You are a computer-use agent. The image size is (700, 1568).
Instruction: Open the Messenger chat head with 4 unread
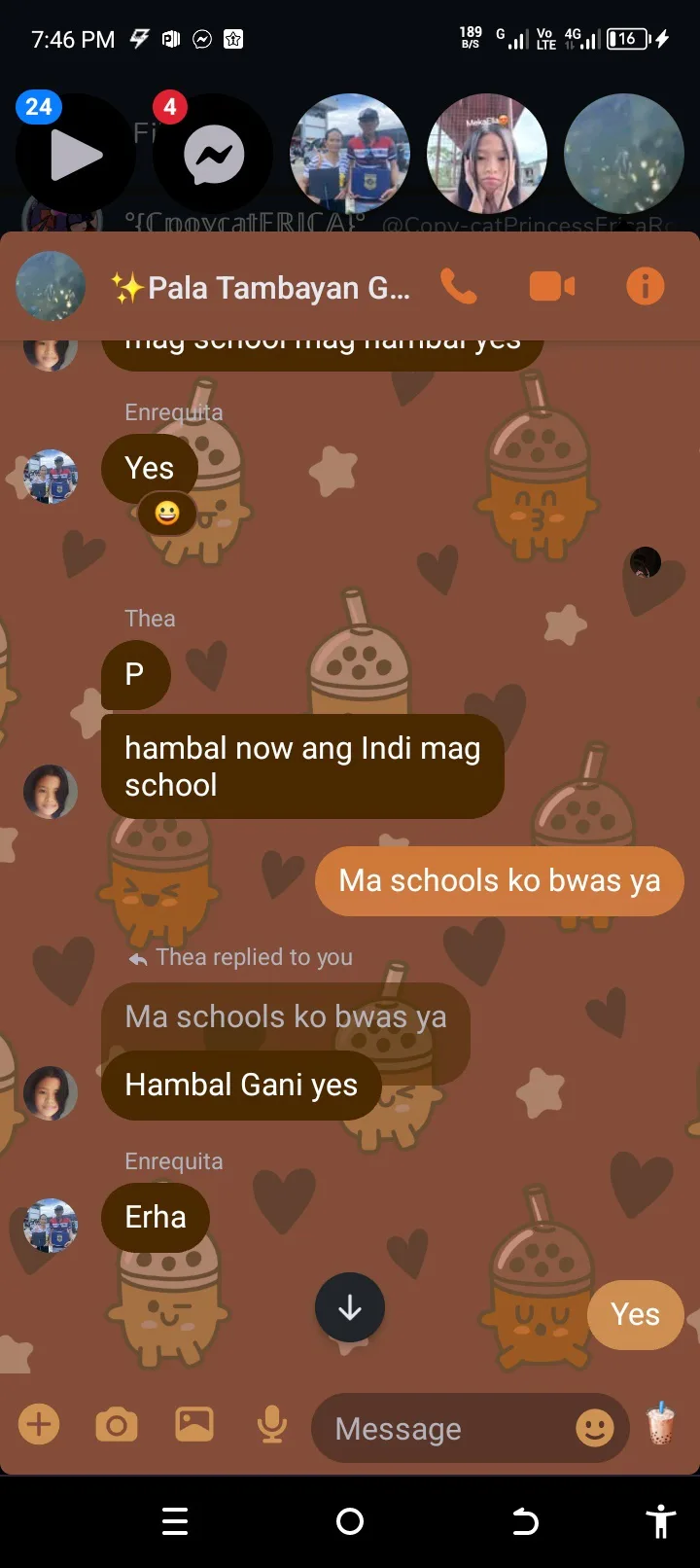coord(214,154)
